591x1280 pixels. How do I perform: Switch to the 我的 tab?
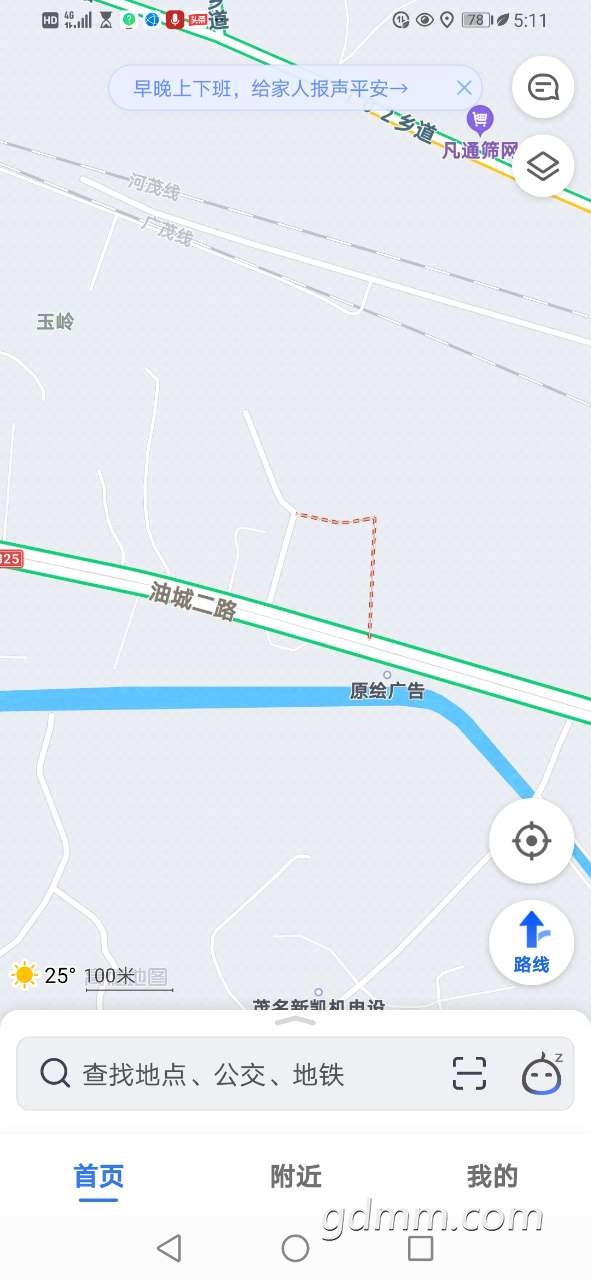492,1177
